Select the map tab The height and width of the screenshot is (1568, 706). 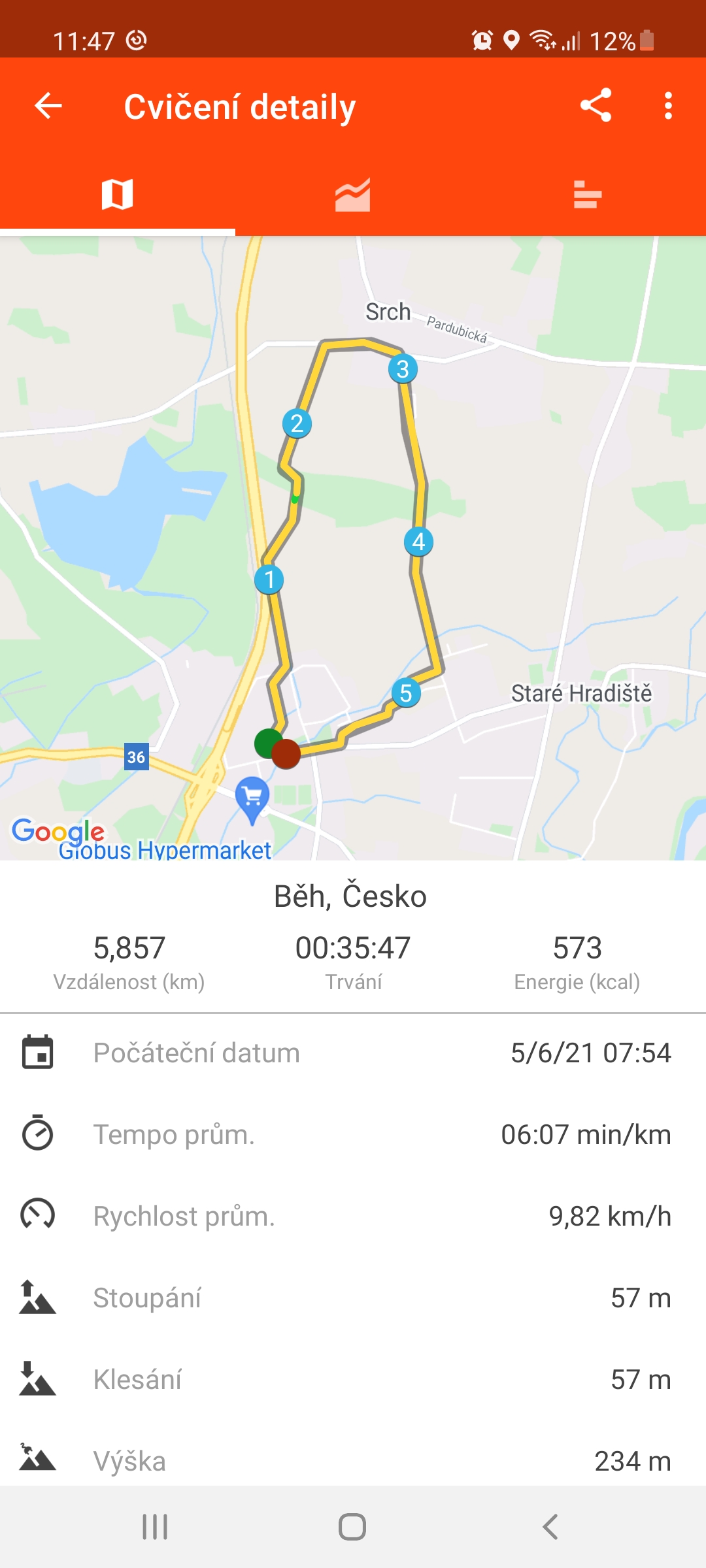point(118,195)
